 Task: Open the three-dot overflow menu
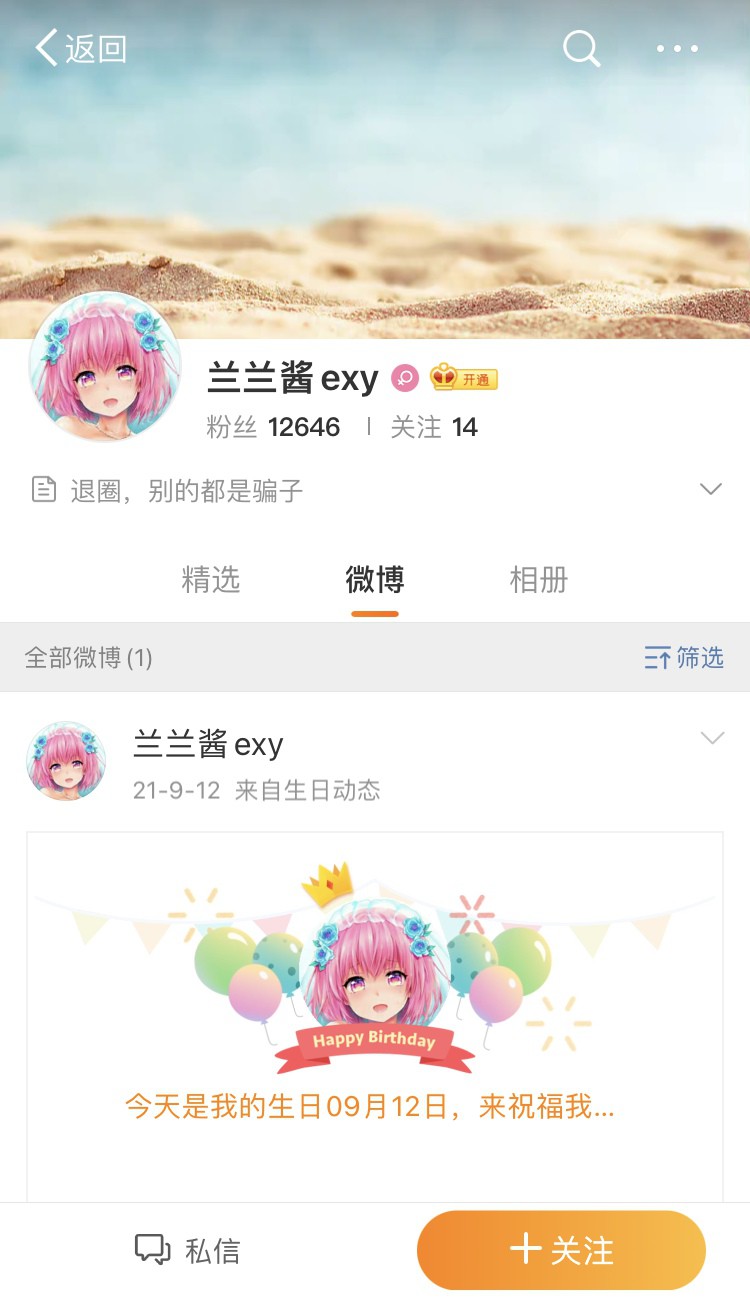677,48
